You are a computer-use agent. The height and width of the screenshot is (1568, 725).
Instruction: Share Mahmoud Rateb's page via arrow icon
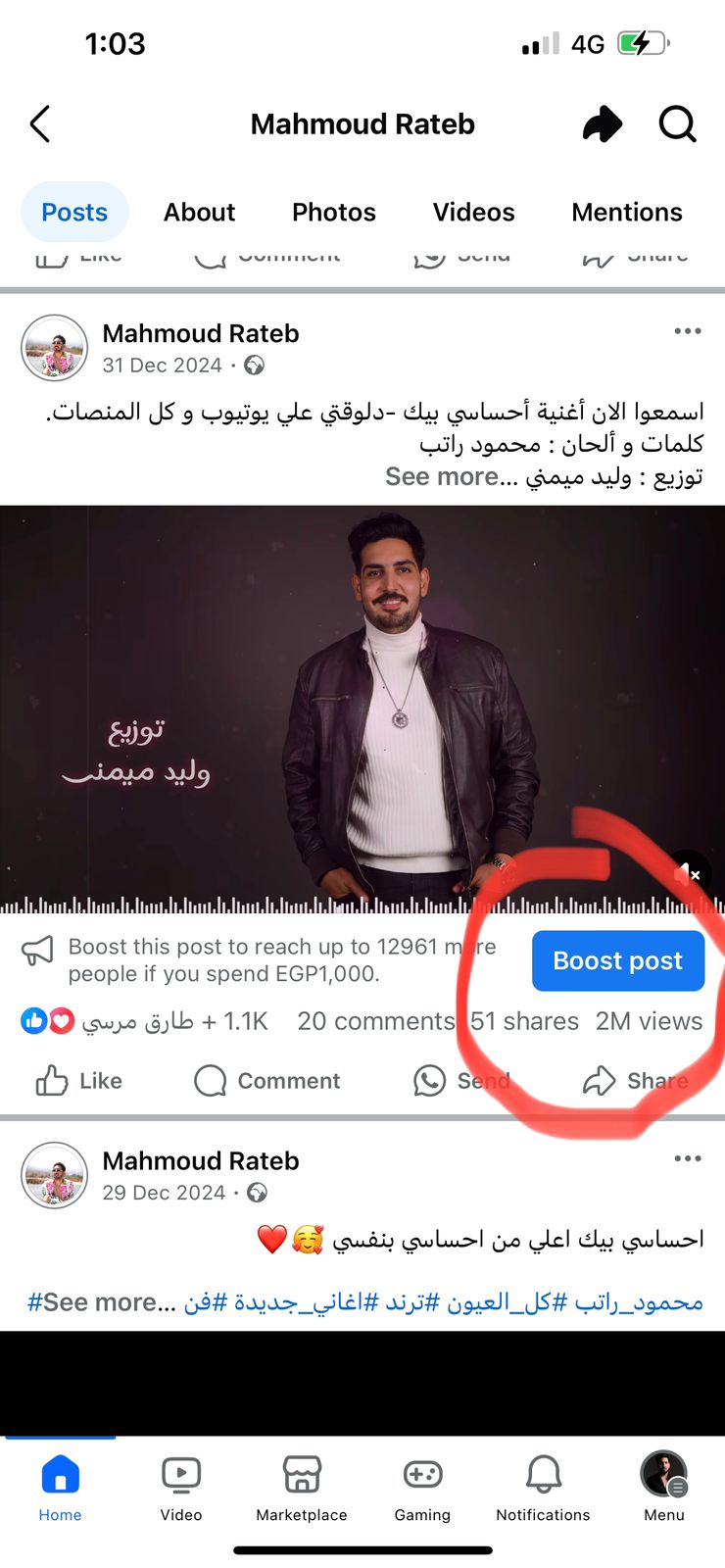602,124
